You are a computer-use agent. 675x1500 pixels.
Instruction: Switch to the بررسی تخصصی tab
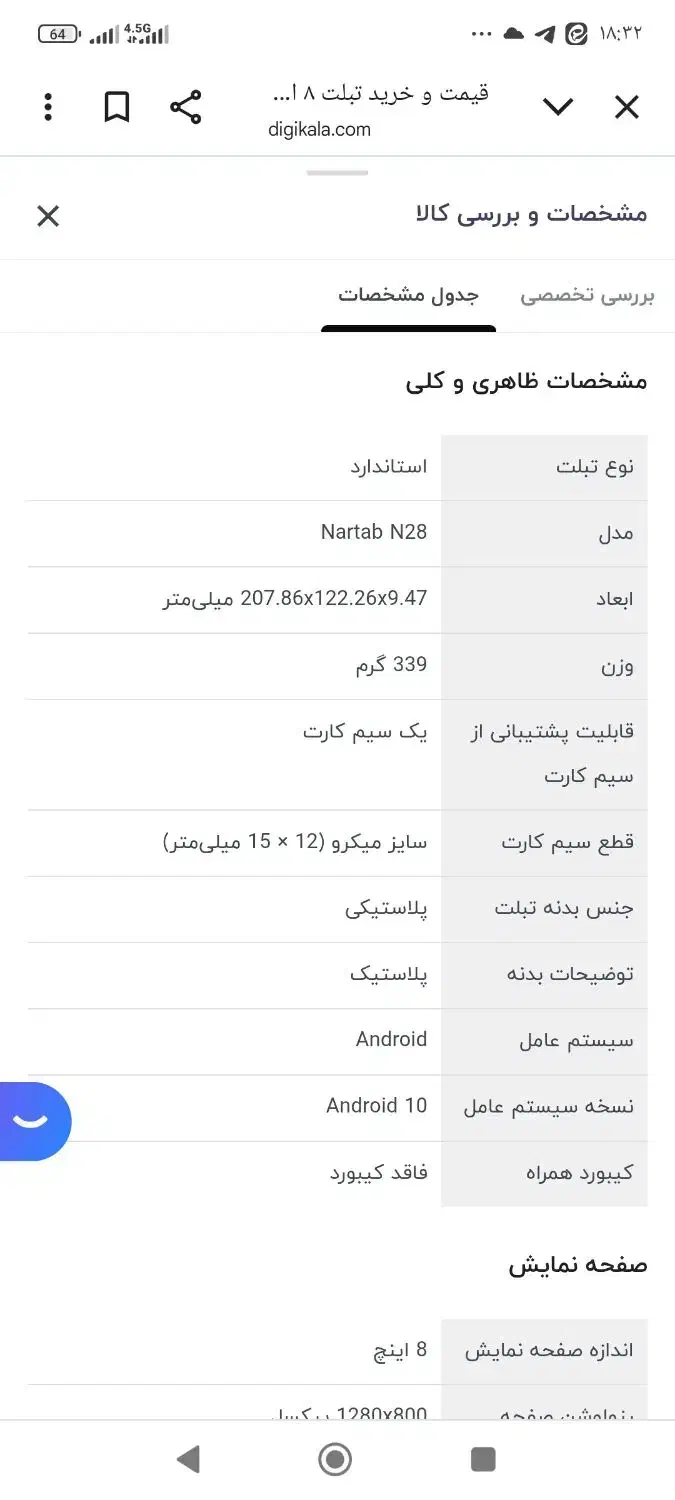587,296
